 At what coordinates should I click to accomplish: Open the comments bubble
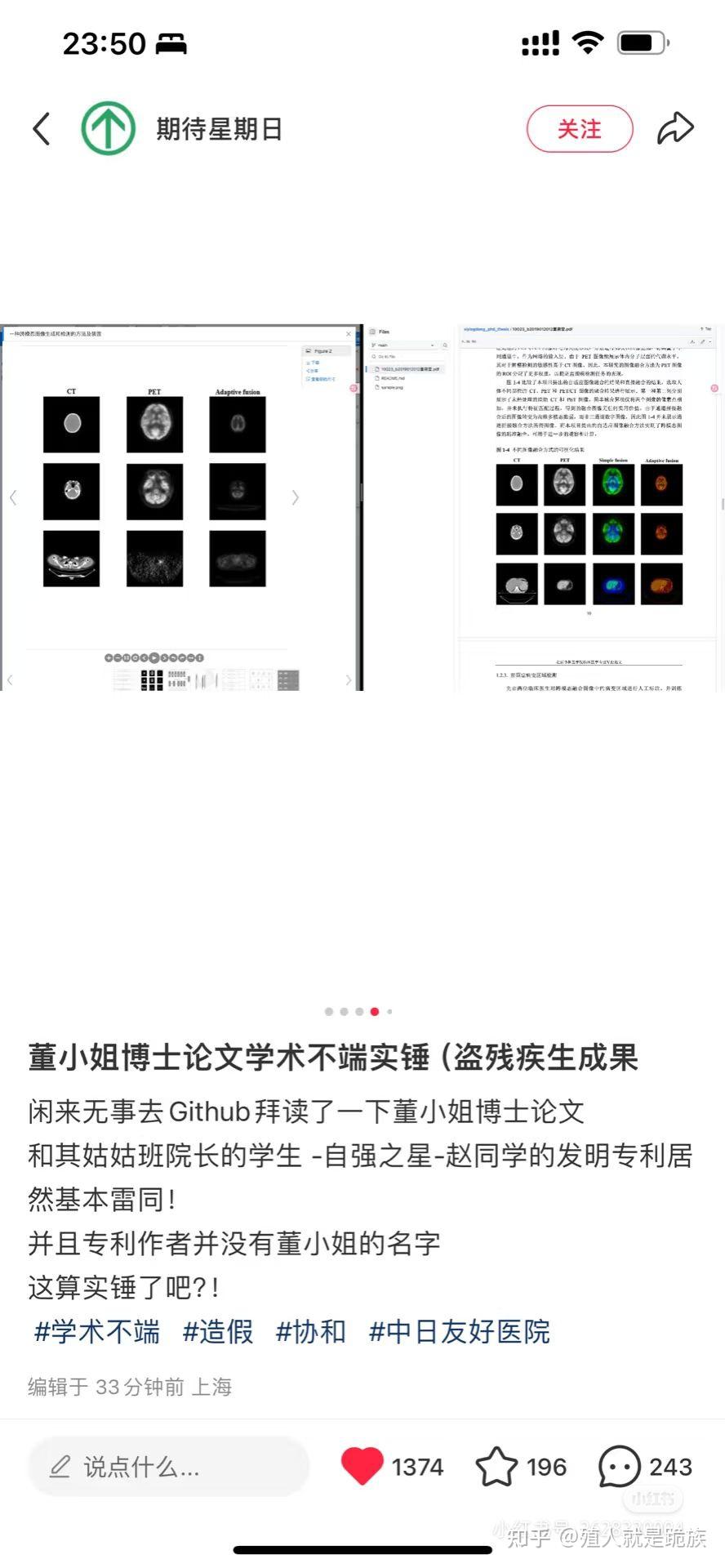(620, 1467)
